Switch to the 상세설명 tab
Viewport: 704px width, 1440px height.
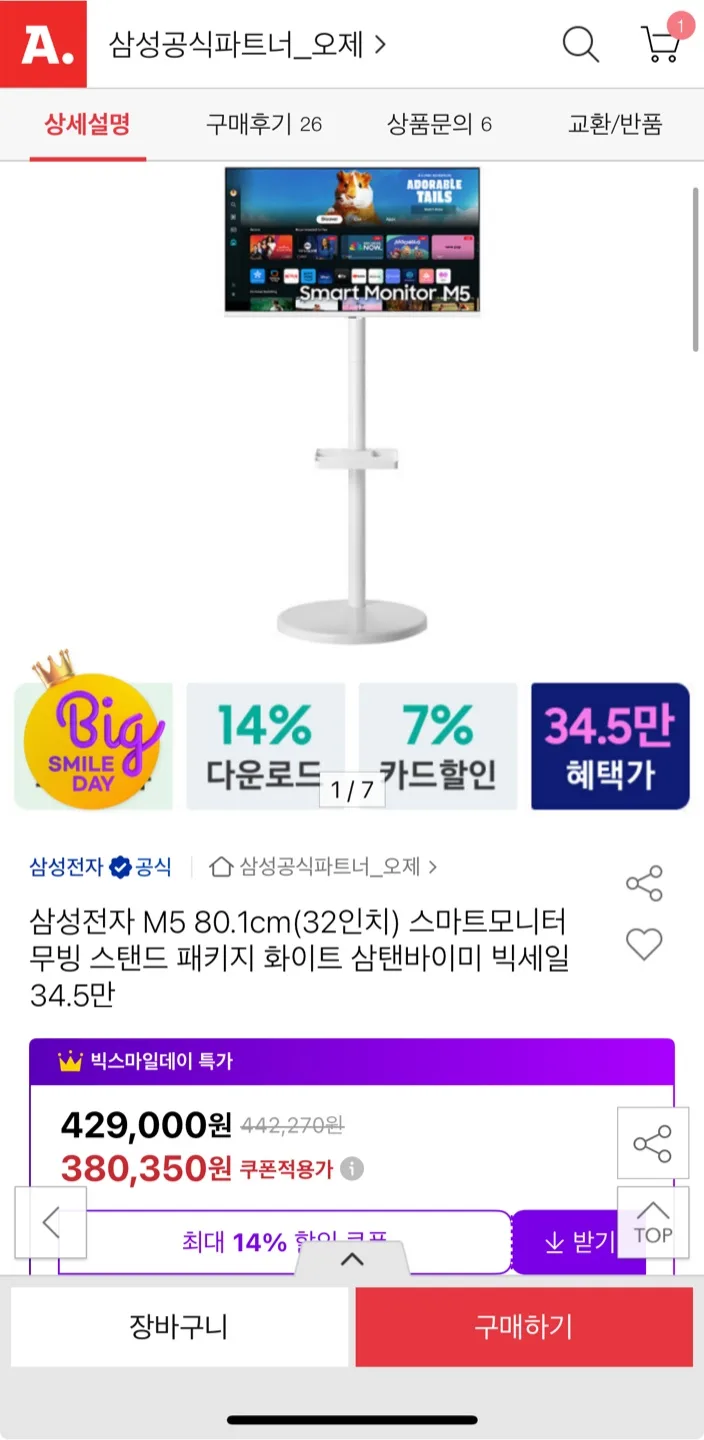(x=87, y=125)
